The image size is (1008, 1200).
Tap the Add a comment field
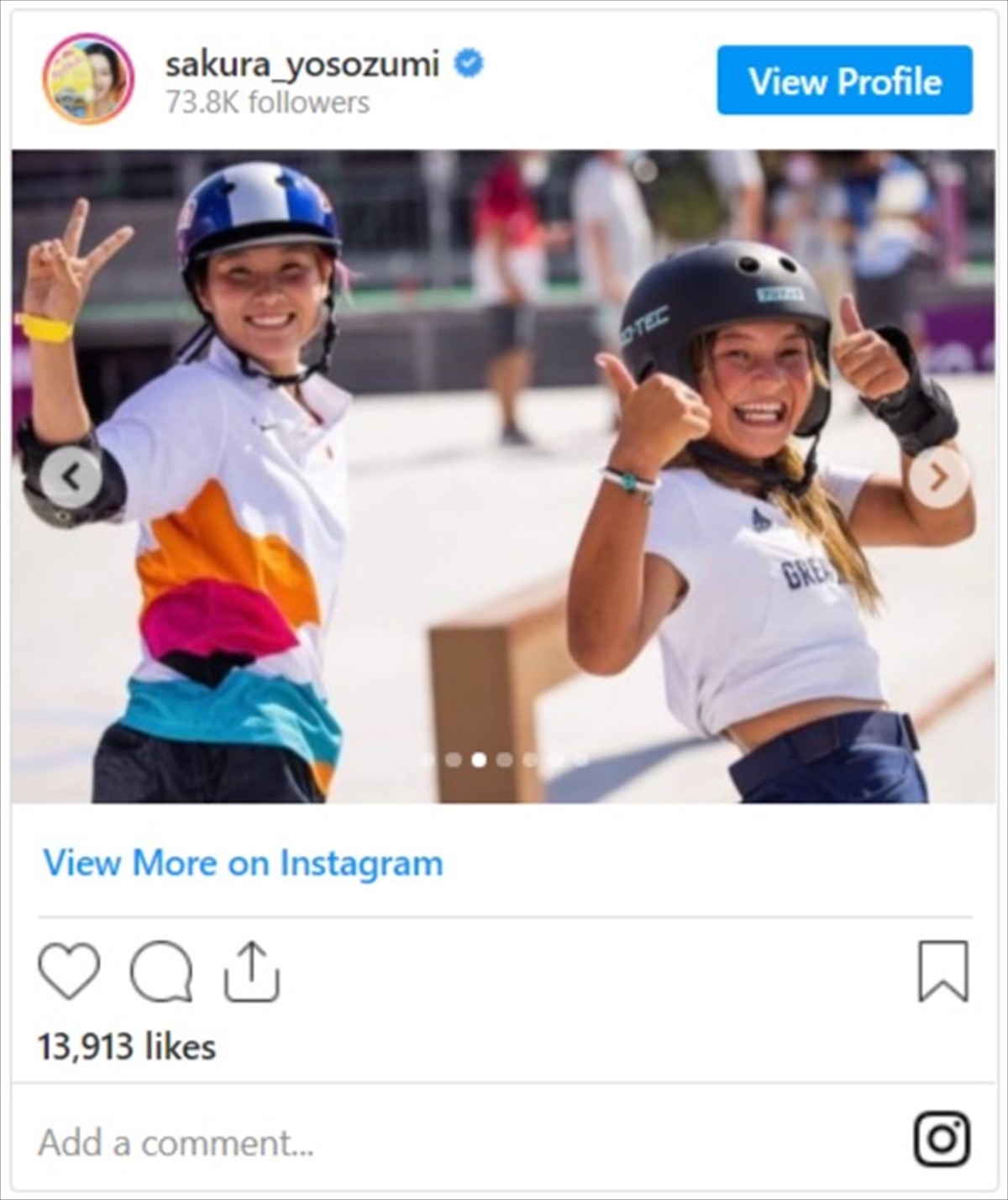coord(336,1143)
